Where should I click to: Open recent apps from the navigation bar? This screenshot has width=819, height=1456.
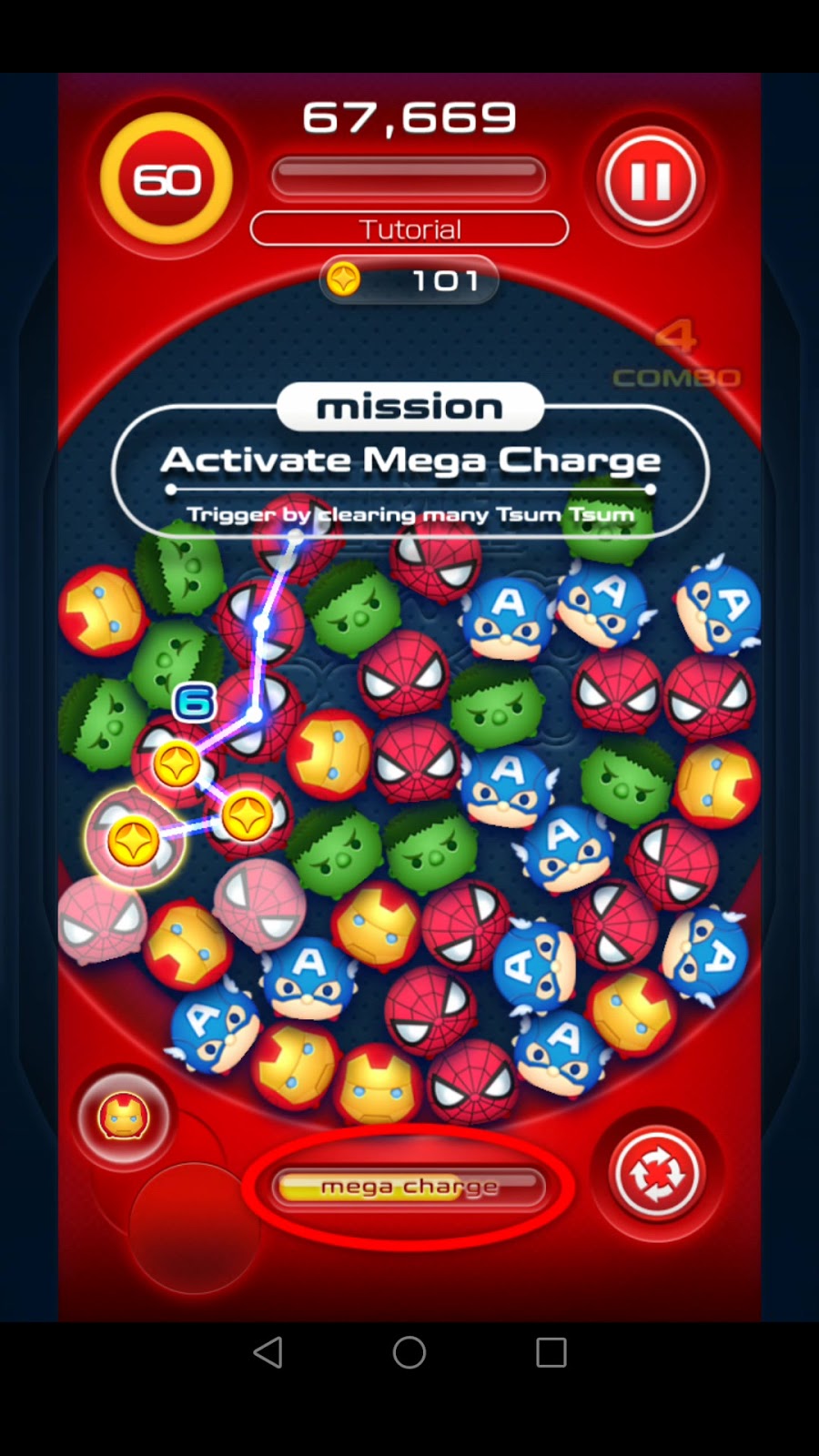(x=551, y=1352)
